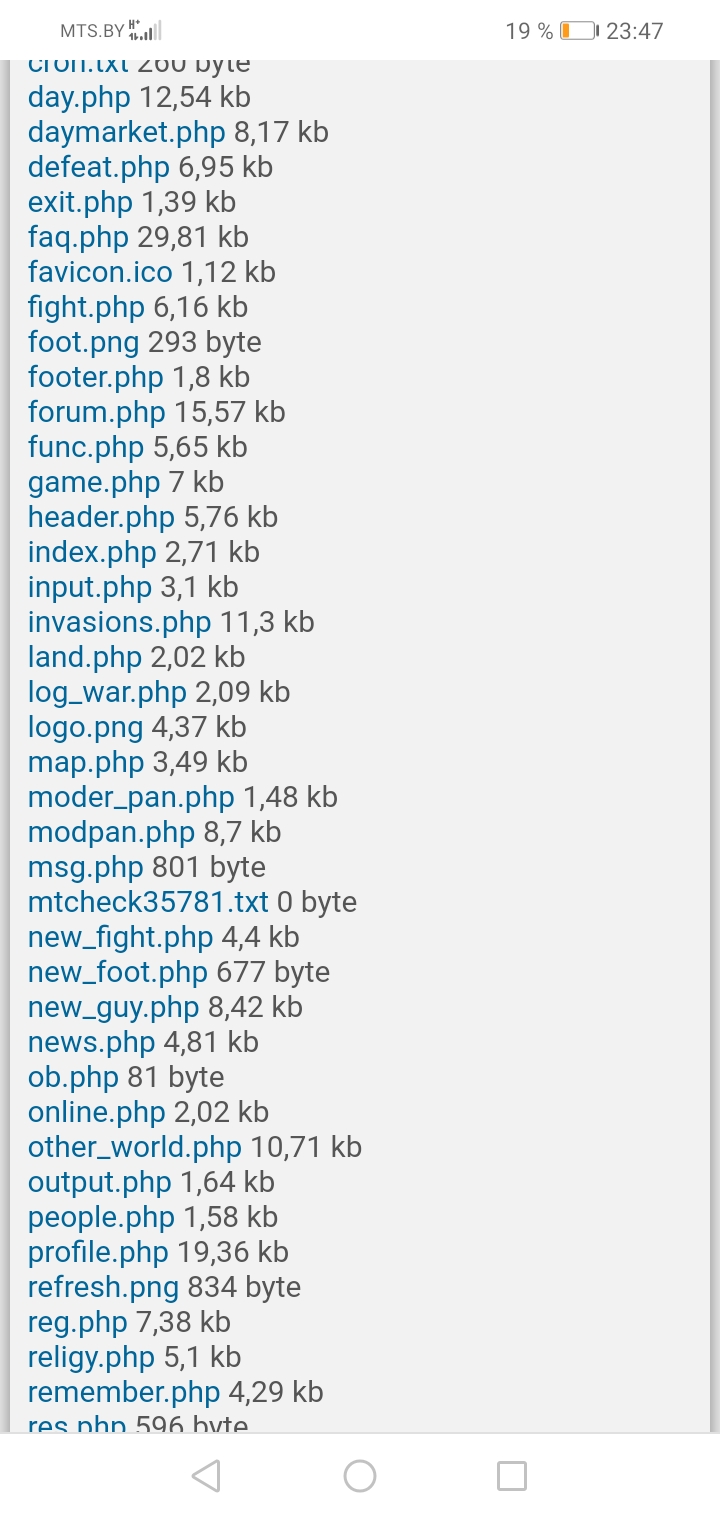Select the game.php link
This screenshot has width=720, height=1520.
pos(94,483)
